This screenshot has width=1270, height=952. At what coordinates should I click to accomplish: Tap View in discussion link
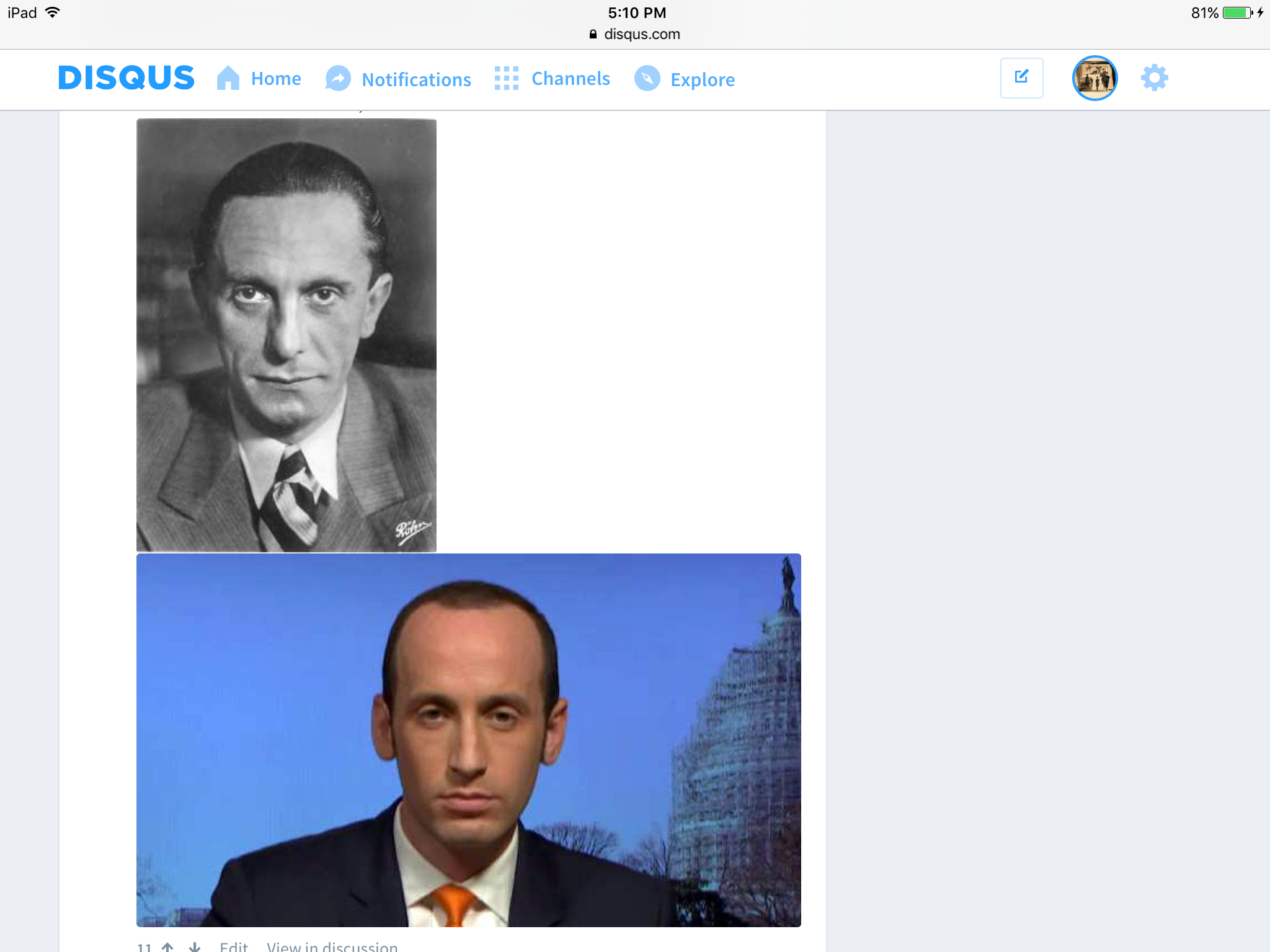332,947
